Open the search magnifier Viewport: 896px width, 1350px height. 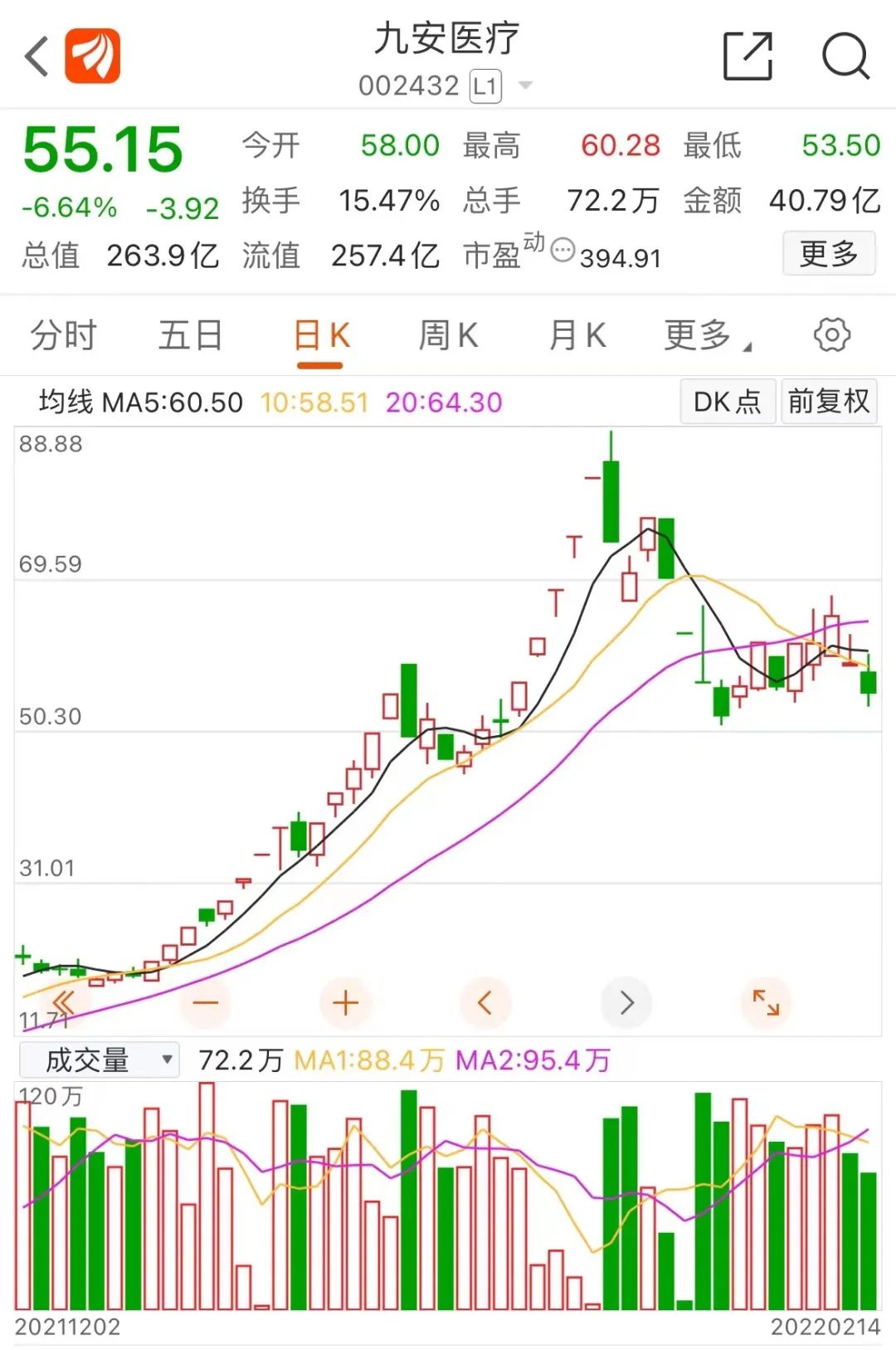pos(845,56)
